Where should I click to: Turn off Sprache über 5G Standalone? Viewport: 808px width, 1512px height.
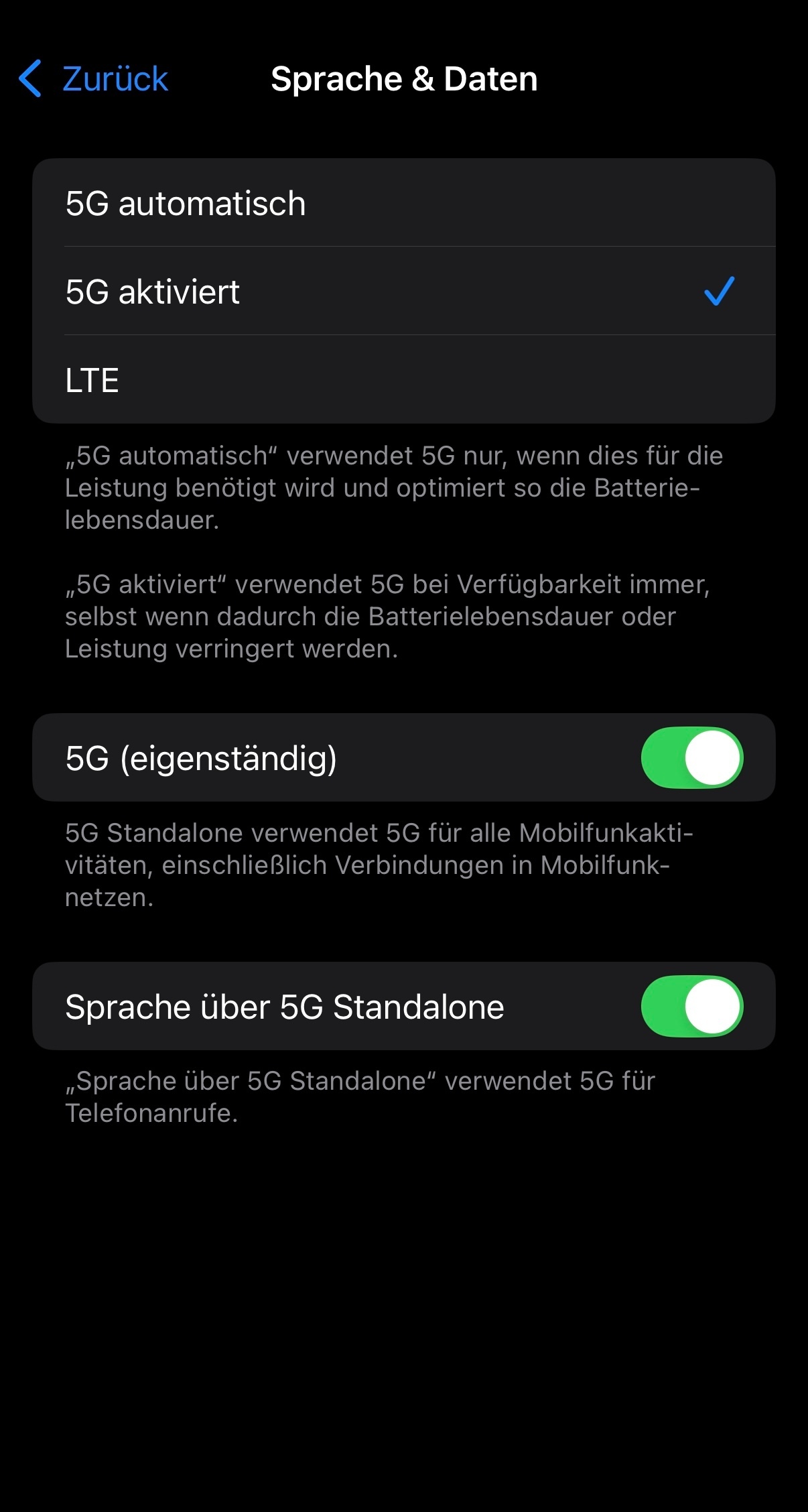point(692,1006)
